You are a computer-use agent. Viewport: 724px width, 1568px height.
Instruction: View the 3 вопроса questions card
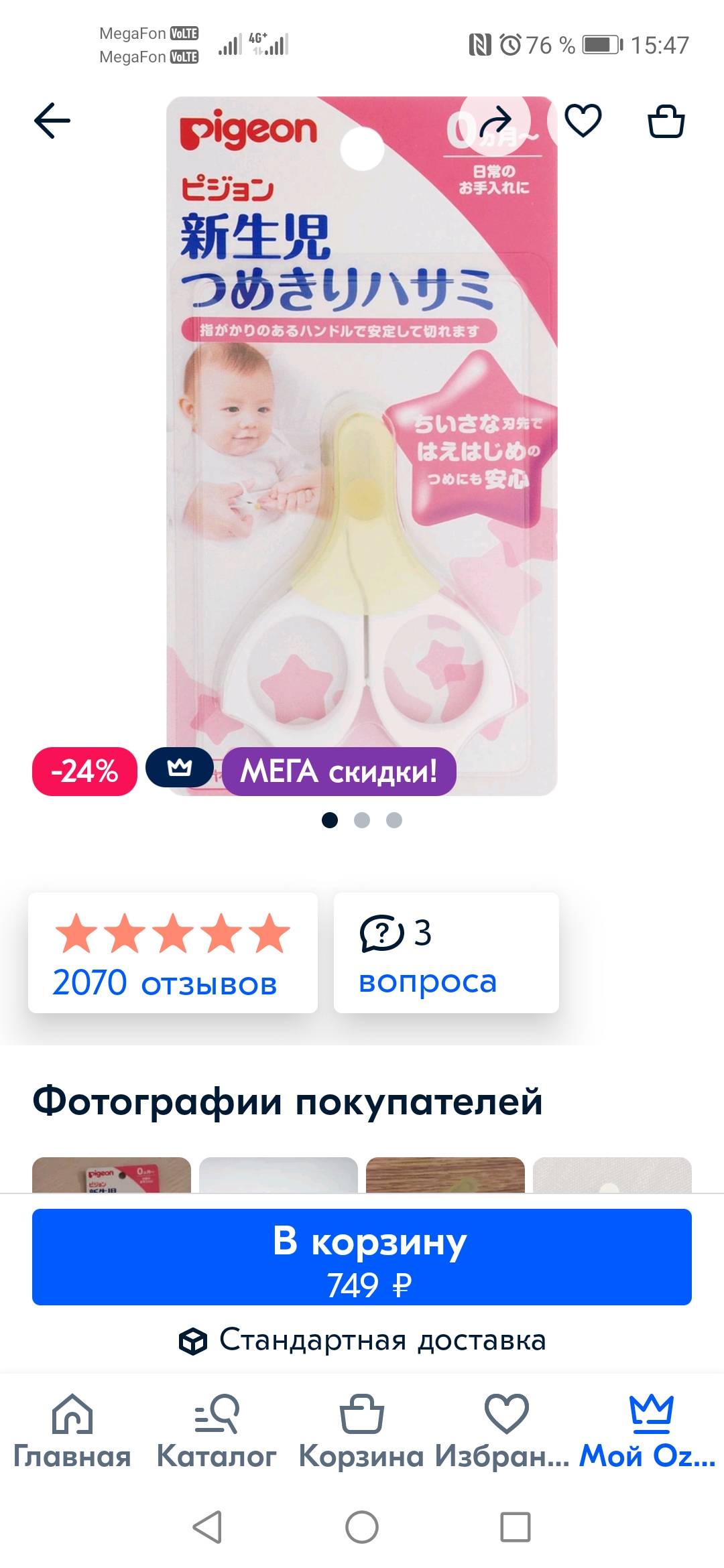click(446, 952)
